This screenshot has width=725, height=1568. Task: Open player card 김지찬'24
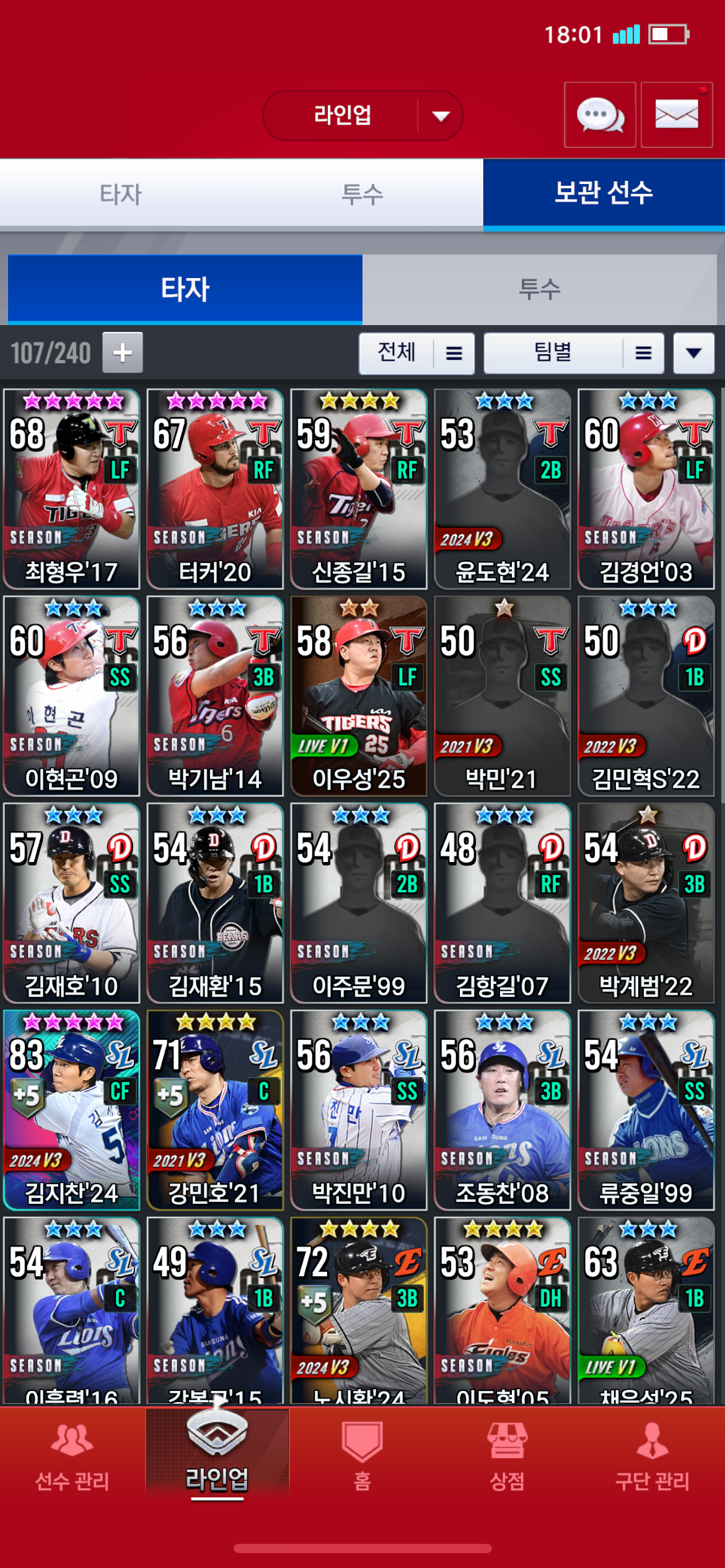[71, 1110]
